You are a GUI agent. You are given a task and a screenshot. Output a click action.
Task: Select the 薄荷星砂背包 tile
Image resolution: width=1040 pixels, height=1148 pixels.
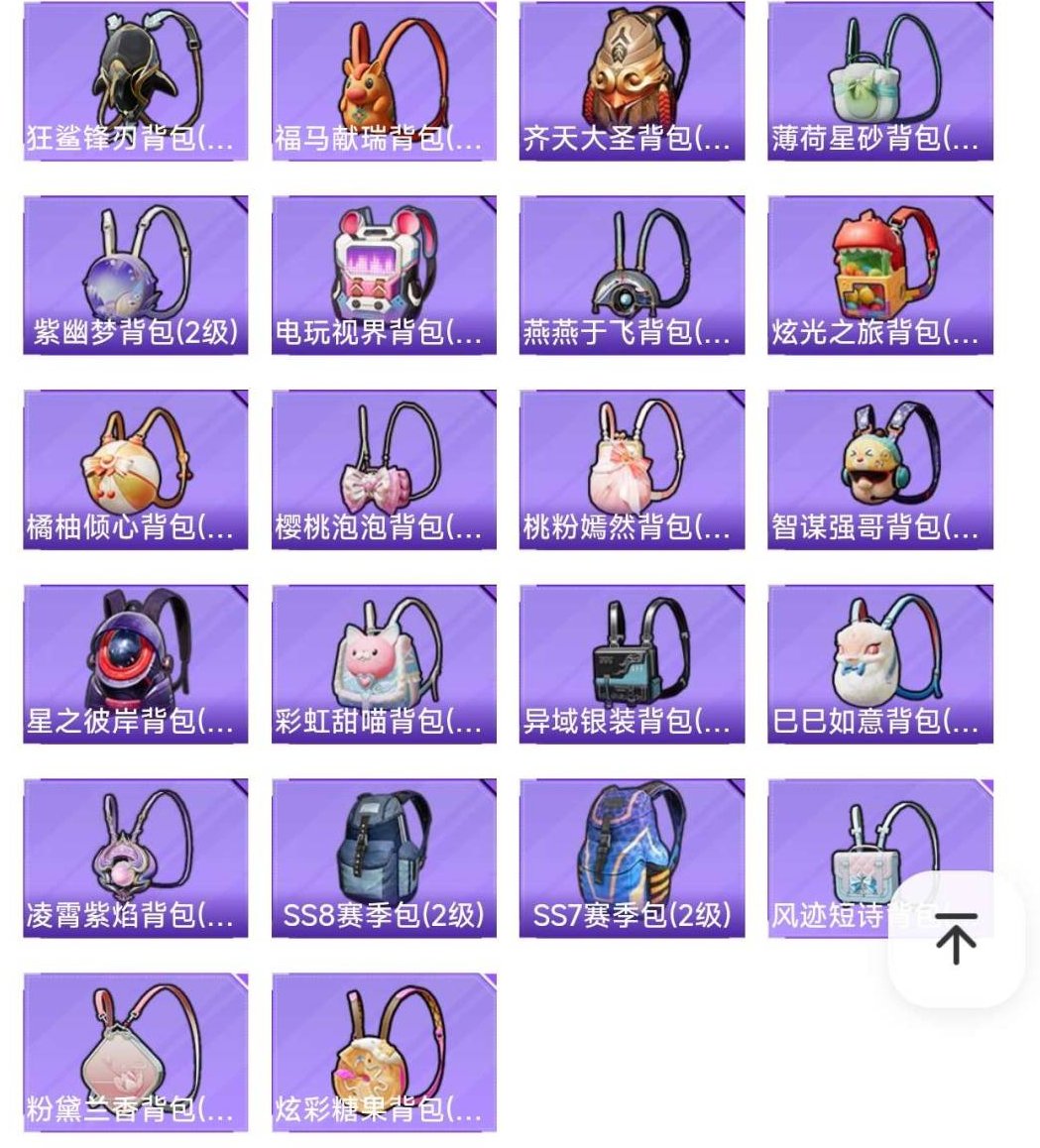[879, 81]
